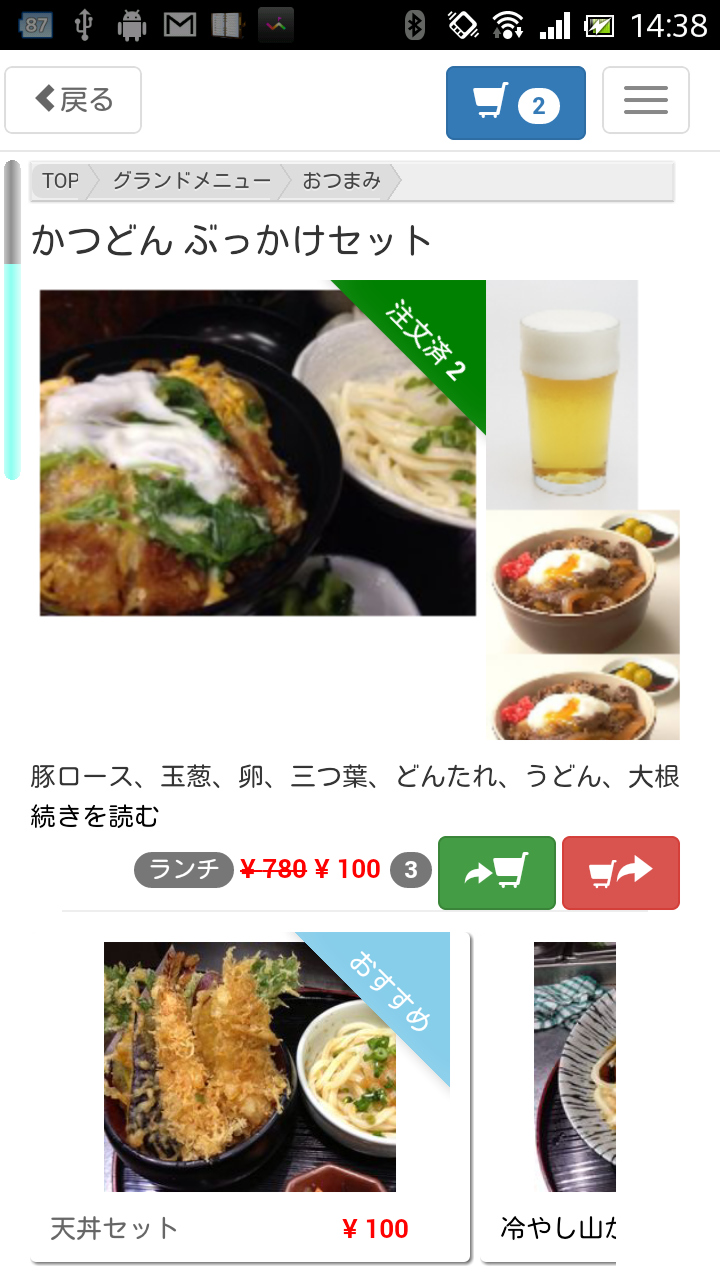Open the 天丼セット card
Screen dimensions: 720x1280
tap(250, 1097)
